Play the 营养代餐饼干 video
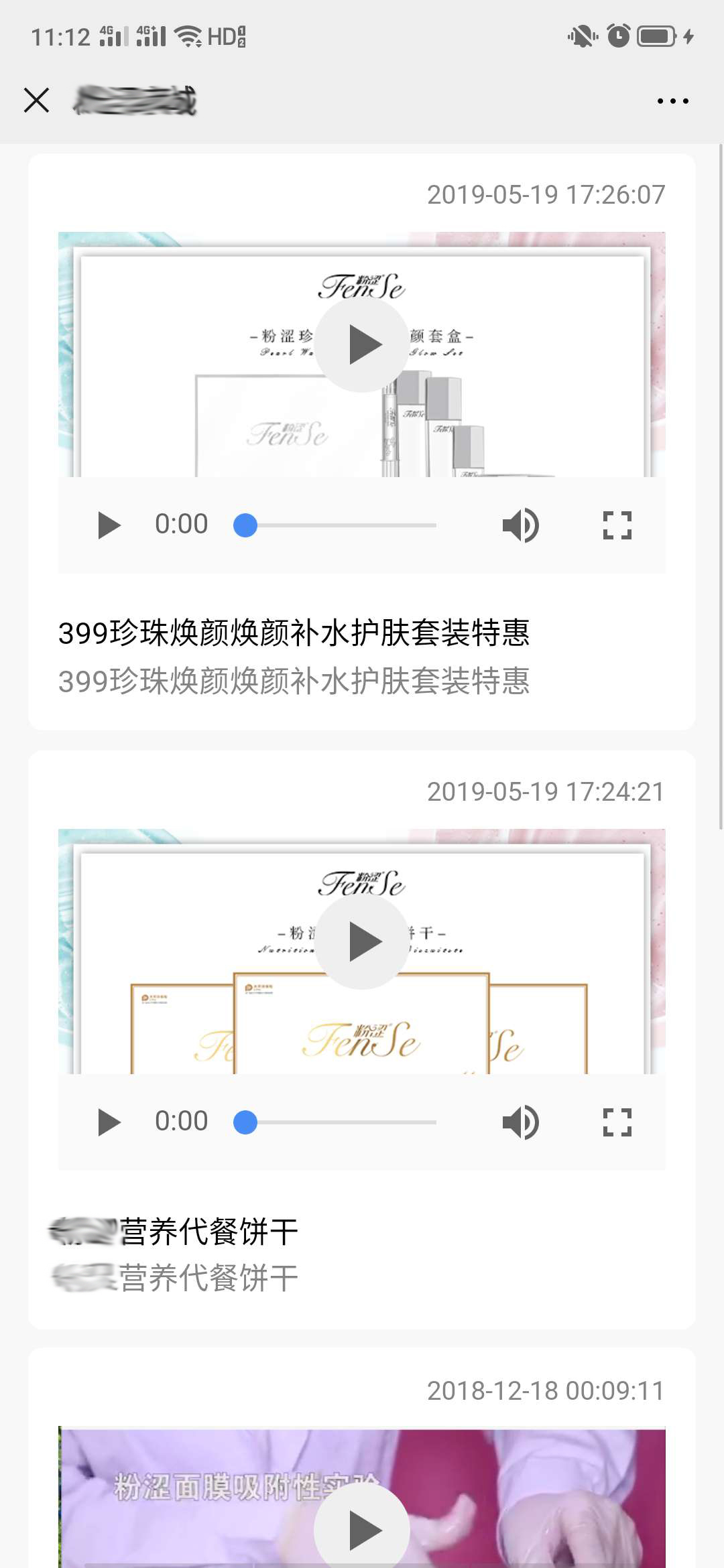The height and width of the screenshot is (1568, 724). (x=362, y=942)
